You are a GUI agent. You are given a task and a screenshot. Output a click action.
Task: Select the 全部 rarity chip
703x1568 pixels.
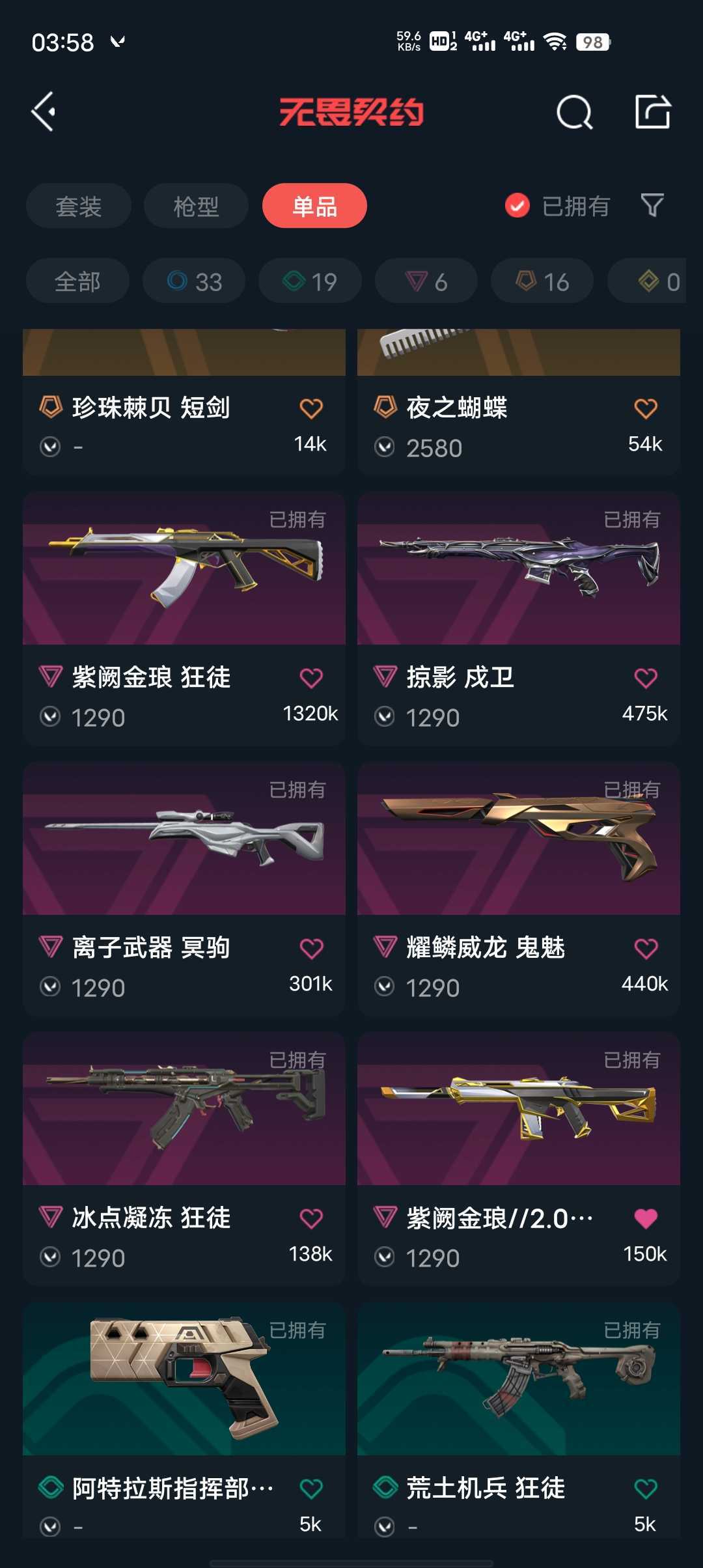pos(77,281)
